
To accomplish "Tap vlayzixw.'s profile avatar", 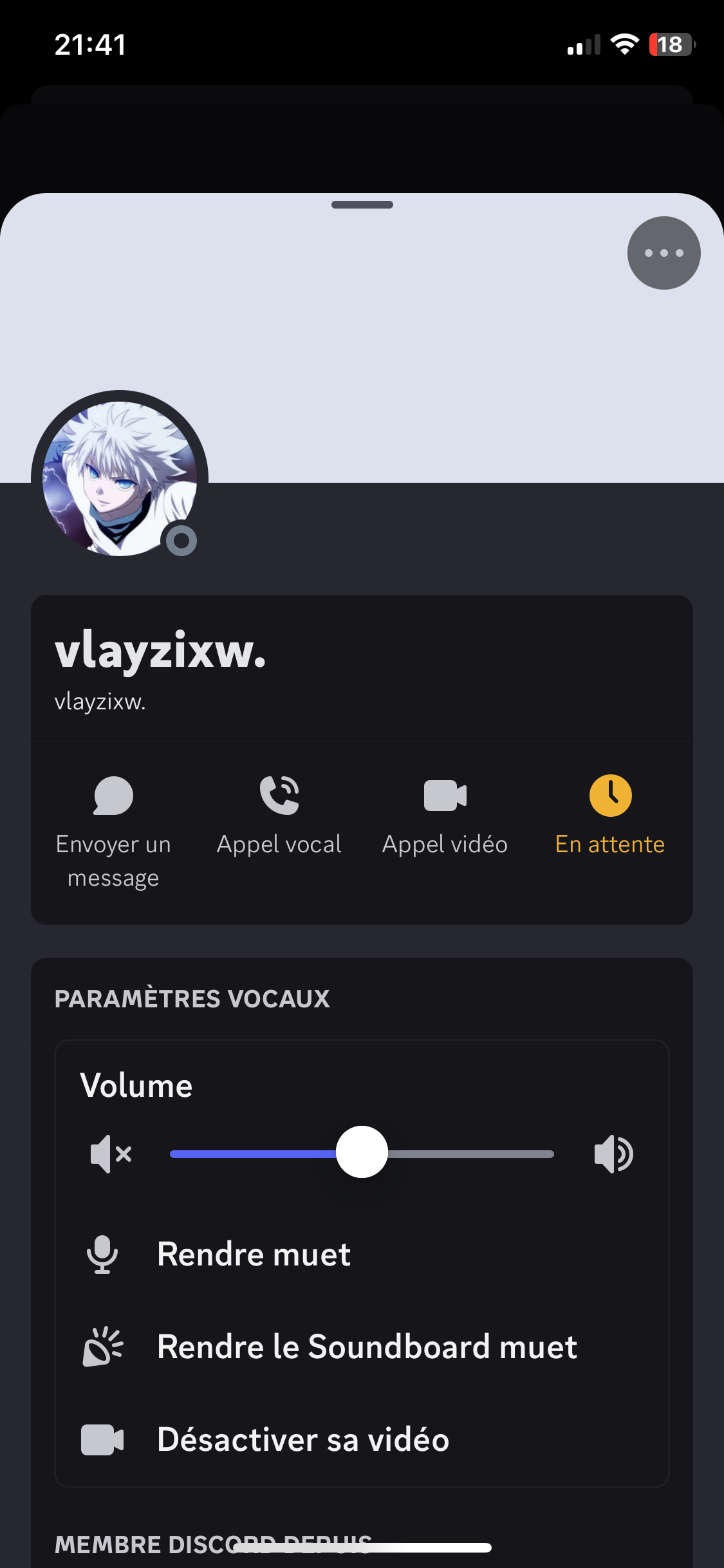I will [120, 478].
